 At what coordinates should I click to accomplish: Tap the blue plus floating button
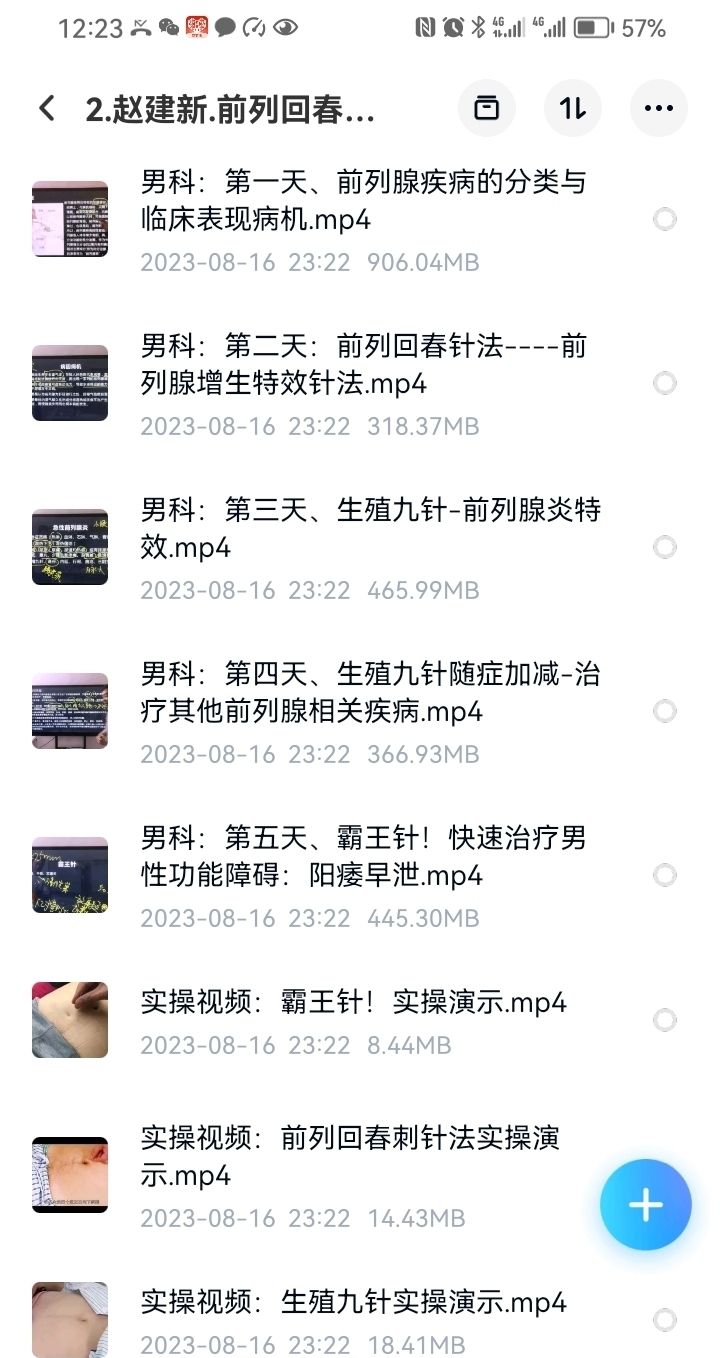click(645, 1205)
